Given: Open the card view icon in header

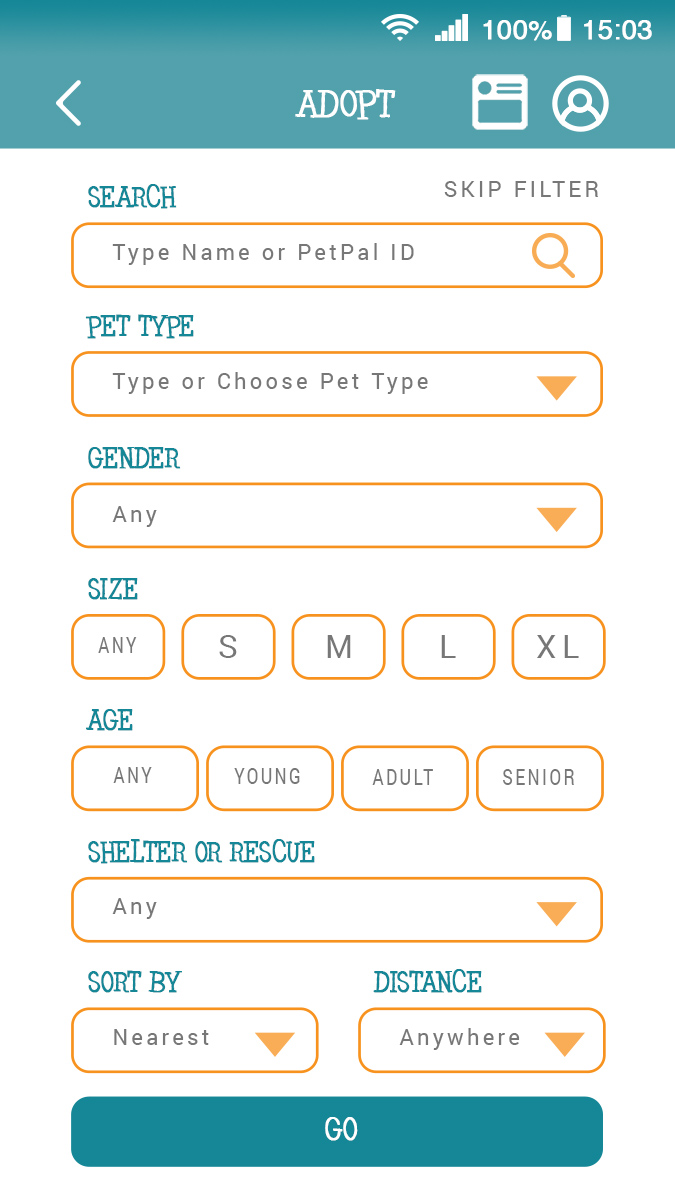Looking at the screenshot, I should 500,102.
